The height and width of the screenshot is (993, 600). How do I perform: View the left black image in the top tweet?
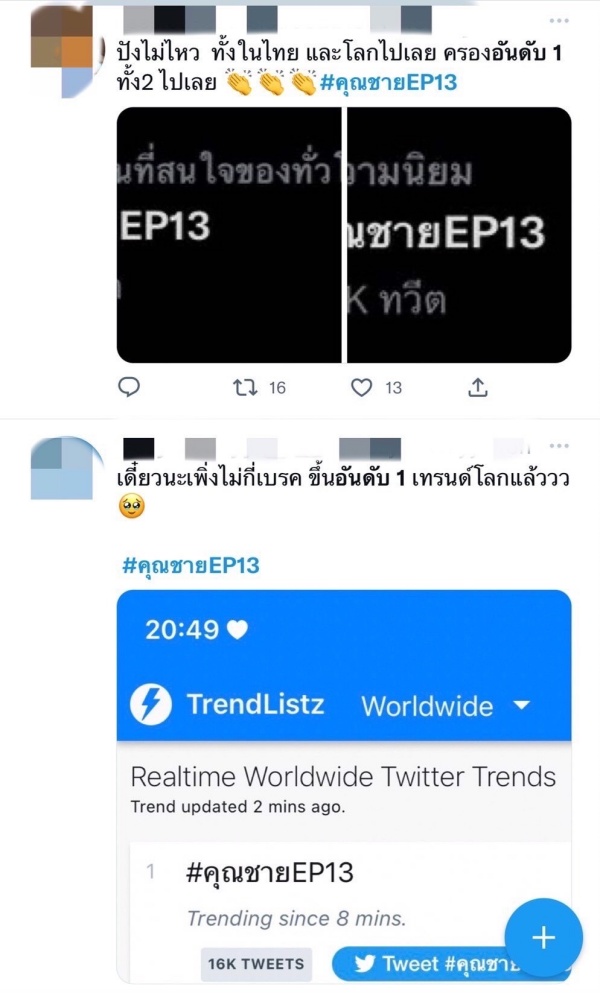click(229, 235)
